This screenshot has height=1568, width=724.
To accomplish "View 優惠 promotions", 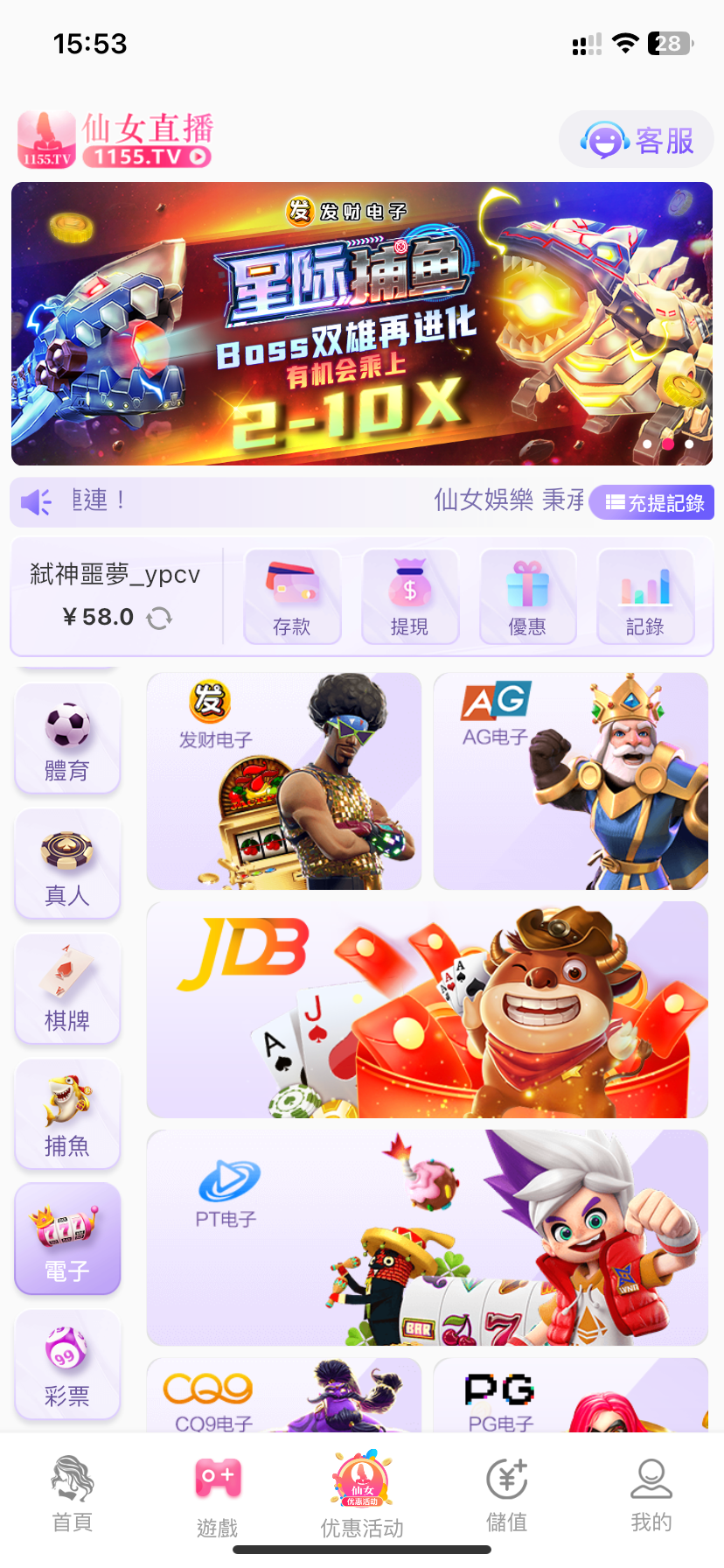I will [x=527, y=597].
